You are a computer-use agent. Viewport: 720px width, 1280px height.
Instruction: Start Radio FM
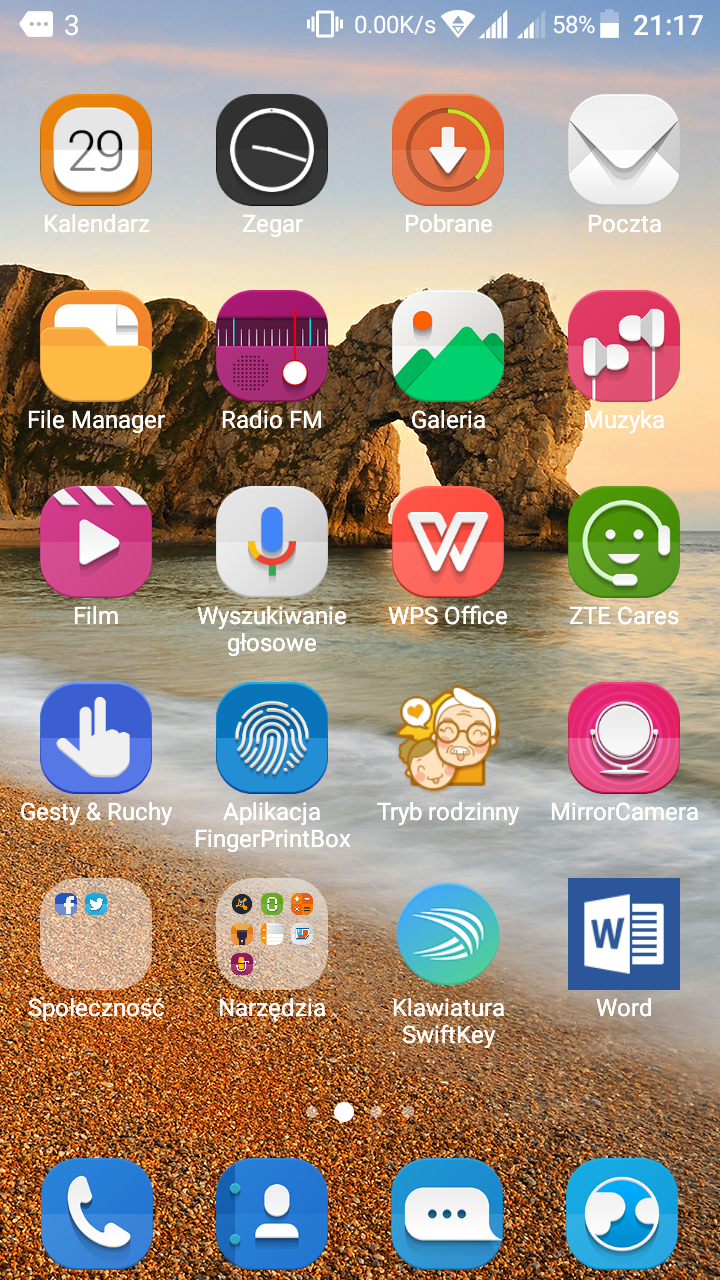coord(272,346)
